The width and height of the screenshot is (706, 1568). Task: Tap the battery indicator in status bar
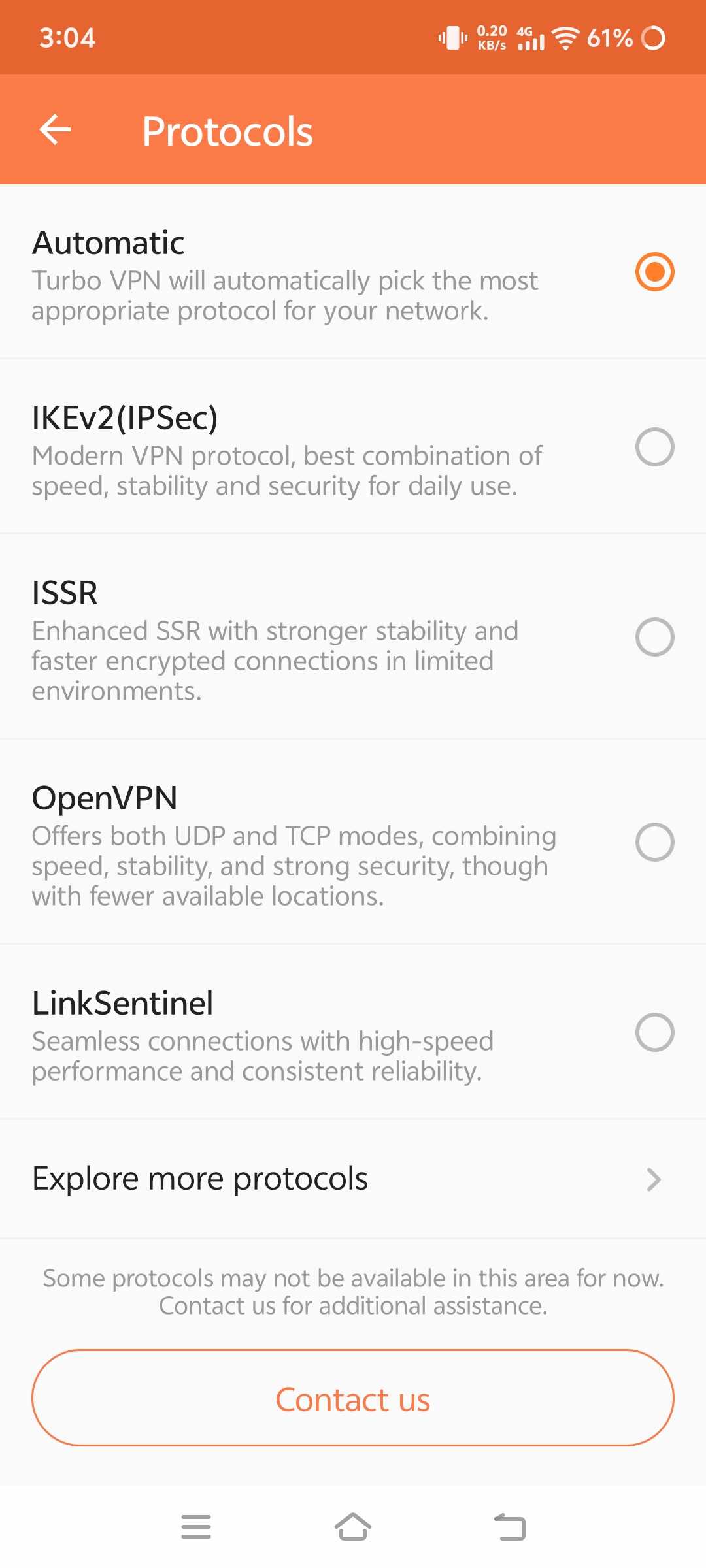(x=609, y=37)
